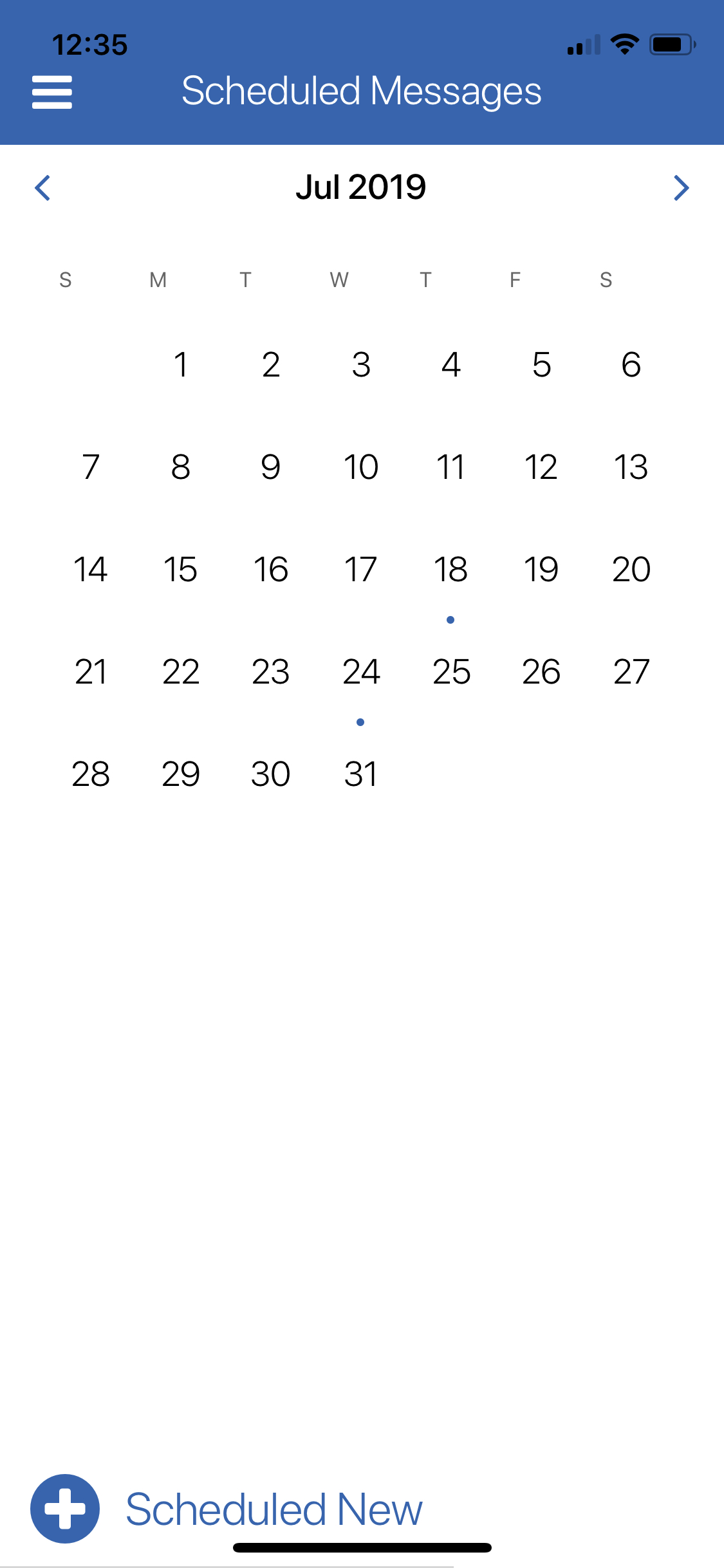Go to the previous month
The image size is (724, 1568).
(x=42, y=188)
